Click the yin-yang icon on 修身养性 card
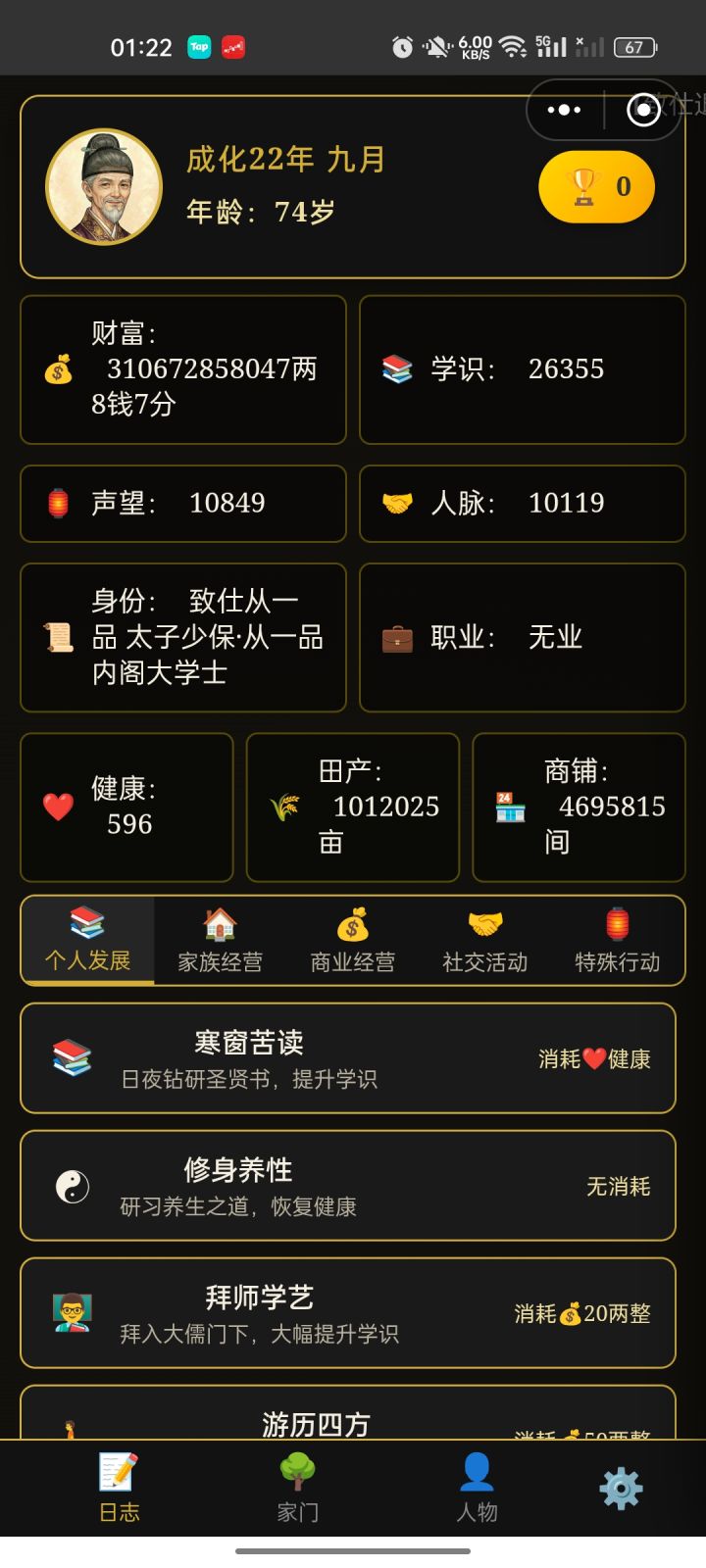 (x=72, y=1186)
